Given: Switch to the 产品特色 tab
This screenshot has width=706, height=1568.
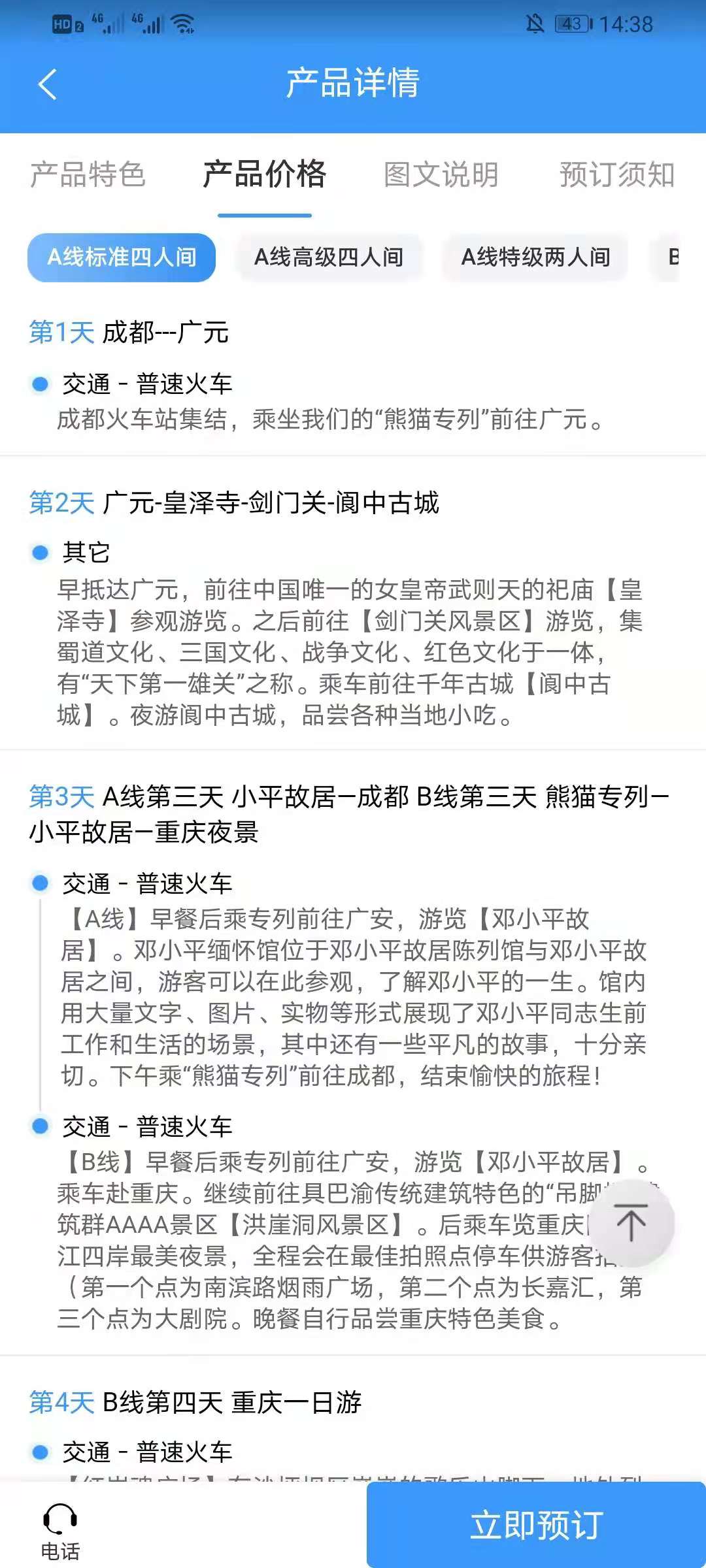Looking at the screenshot, I should [x=88, y=174].
